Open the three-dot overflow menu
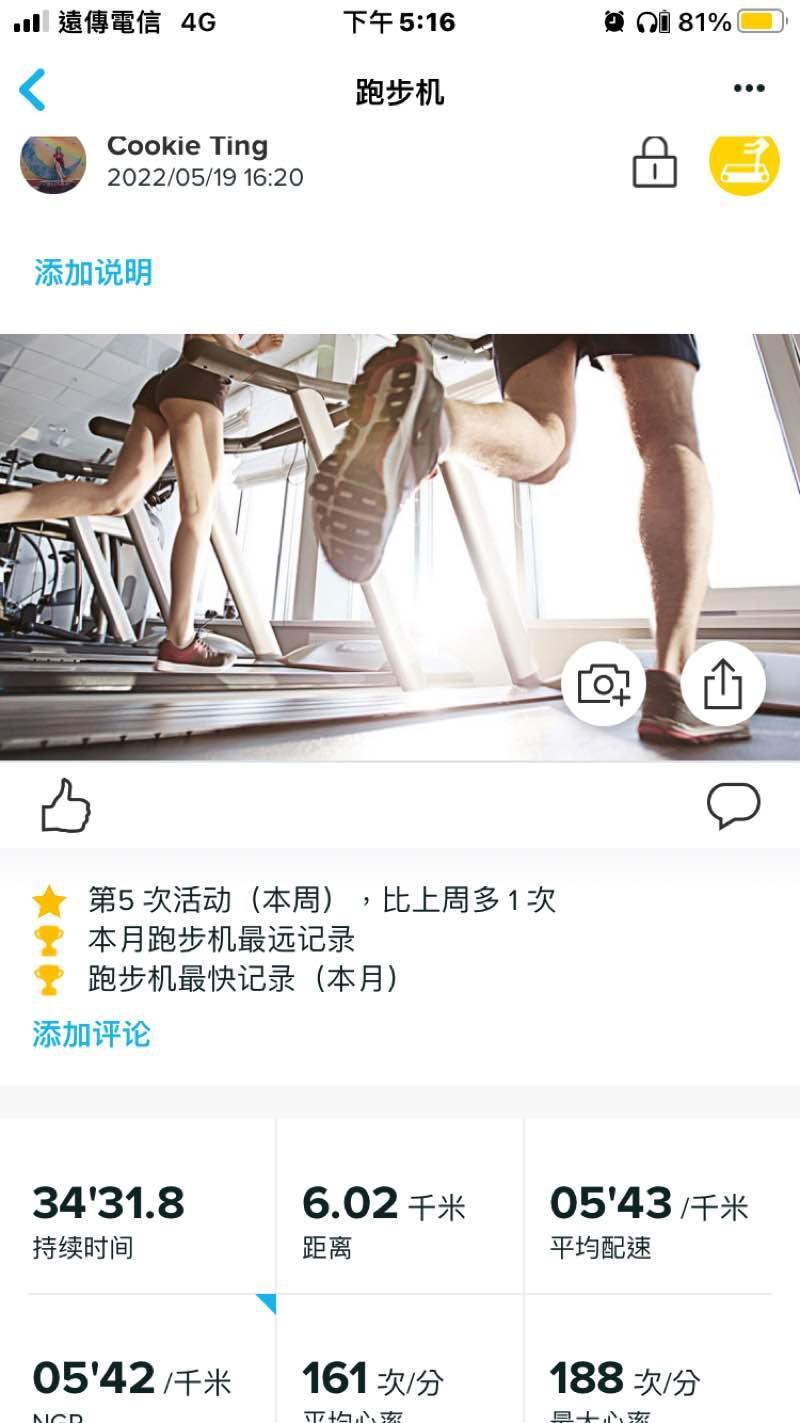800x1423 pixels. (749, 89)
